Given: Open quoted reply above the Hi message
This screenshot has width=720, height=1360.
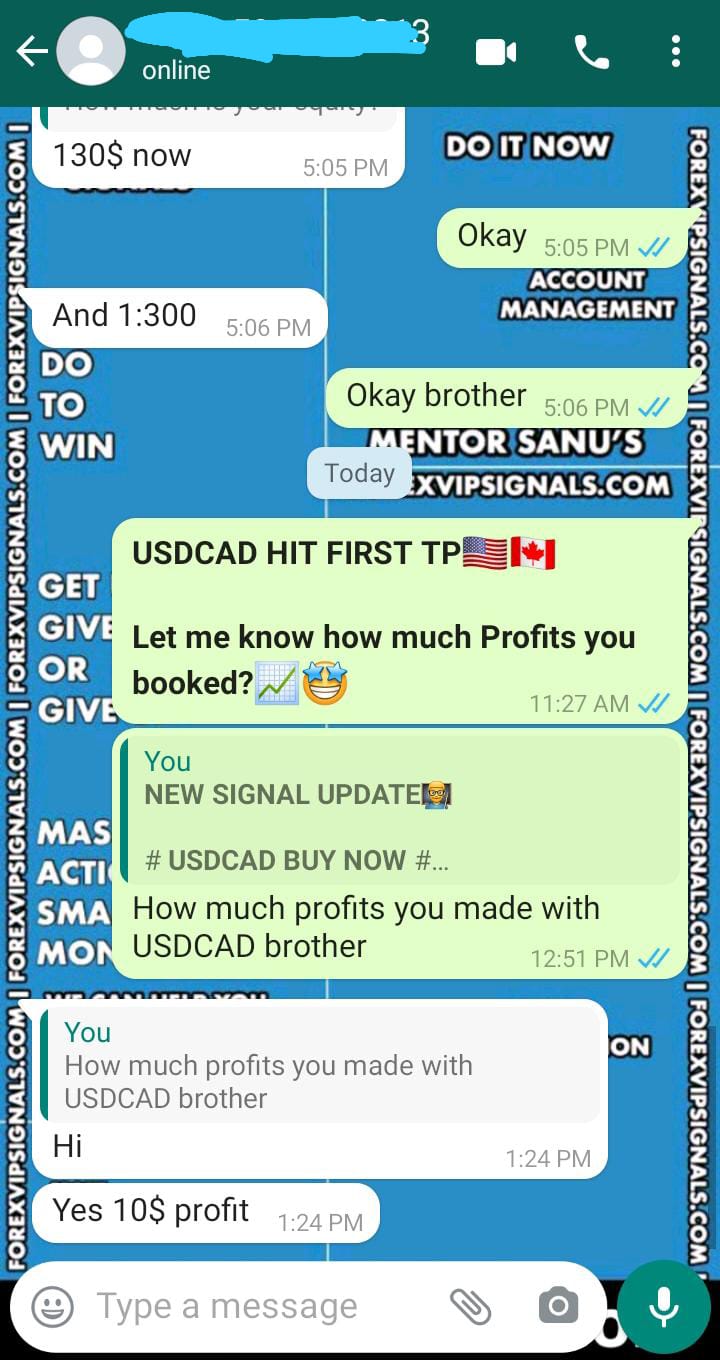Looking at the screenshot, I should tap(320, 1065).
